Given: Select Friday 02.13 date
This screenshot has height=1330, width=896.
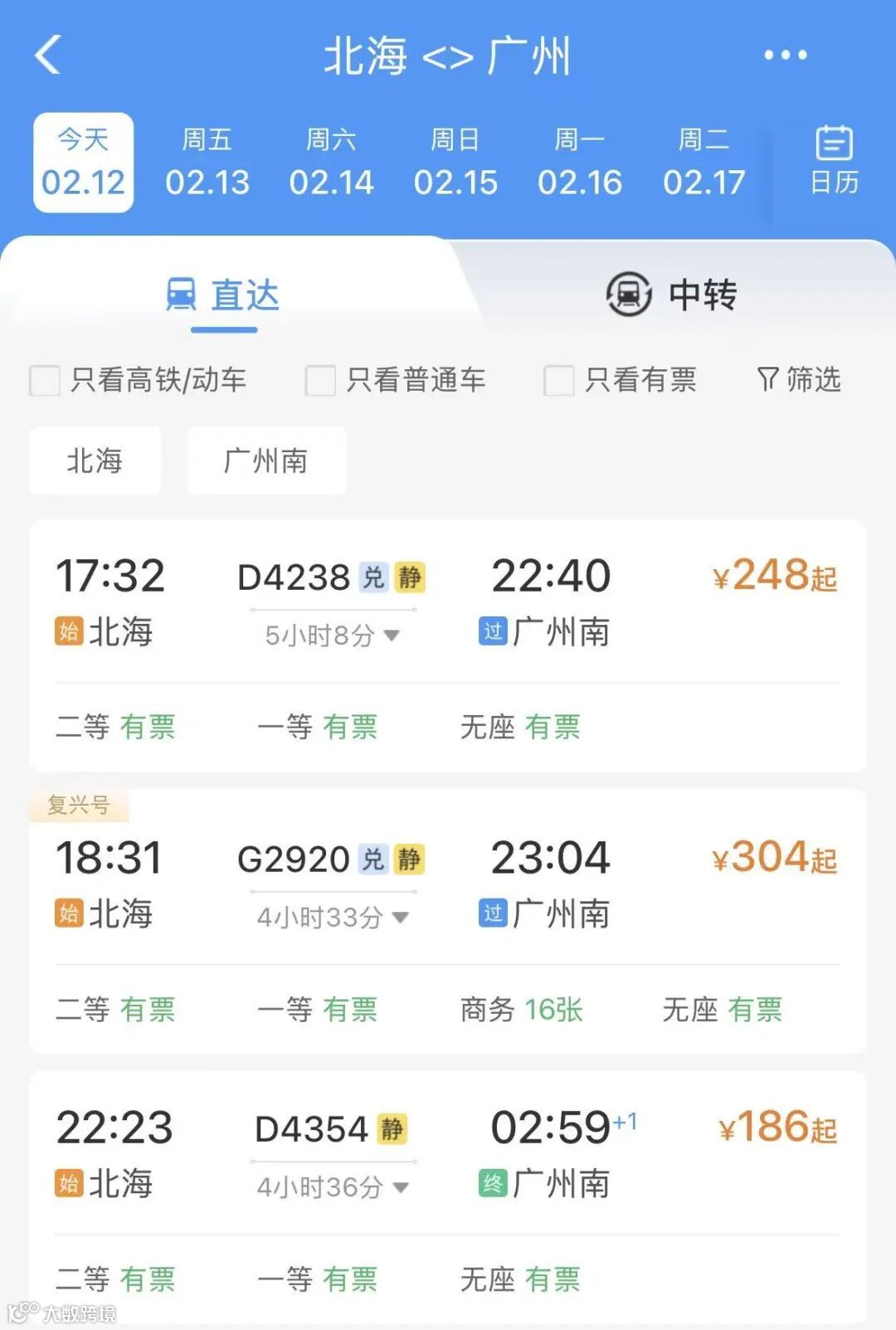Looking at the screenshot, I should [207, 163].
